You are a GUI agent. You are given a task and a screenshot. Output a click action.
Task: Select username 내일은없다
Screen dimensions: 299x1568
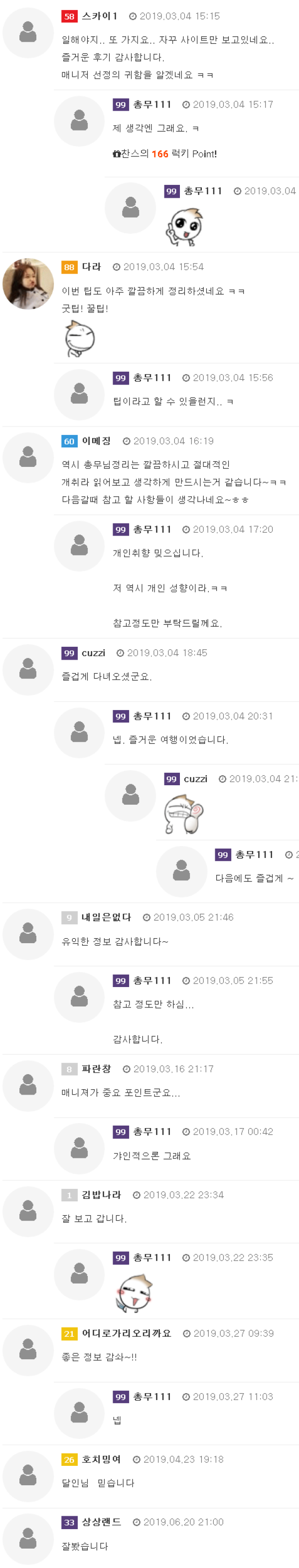pyautogui.click(x=107, y=917)
